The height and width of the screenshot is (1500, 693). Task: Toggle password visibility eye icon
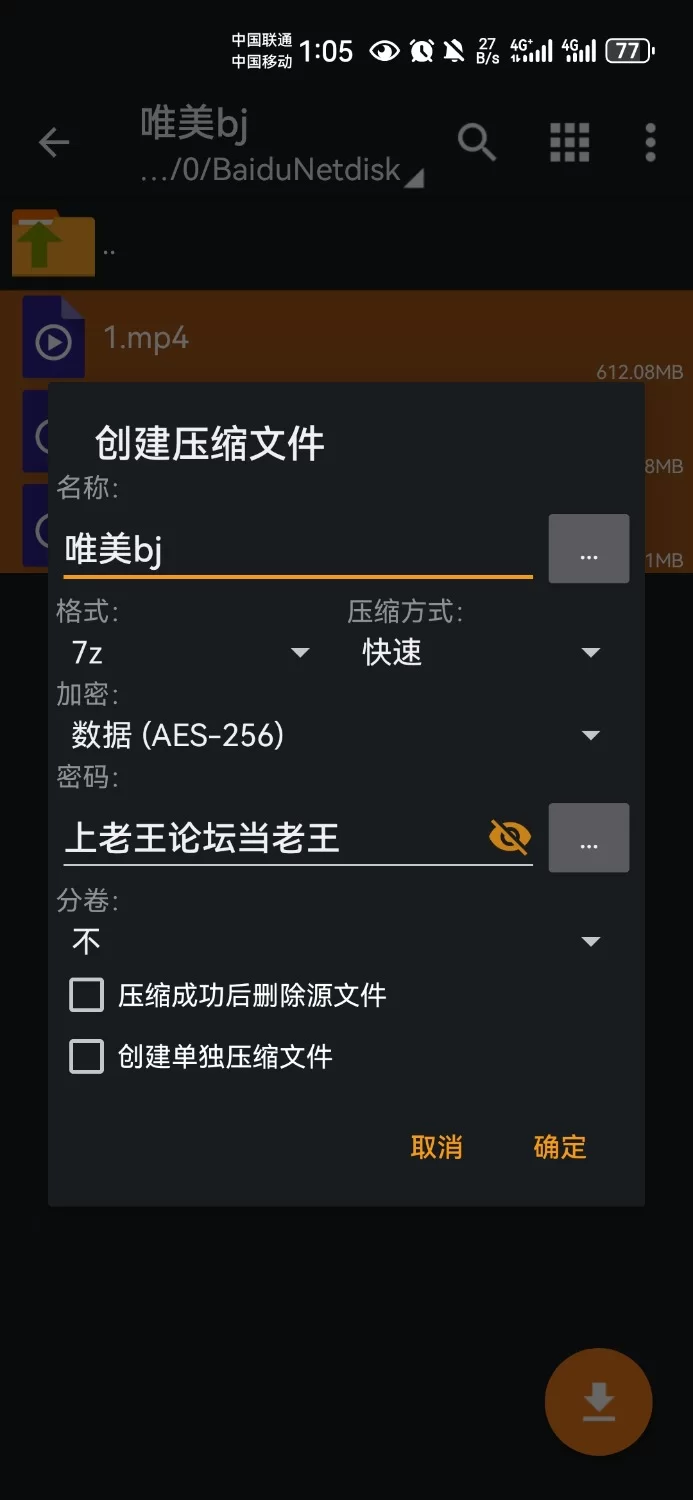click(x=510, y=837)
